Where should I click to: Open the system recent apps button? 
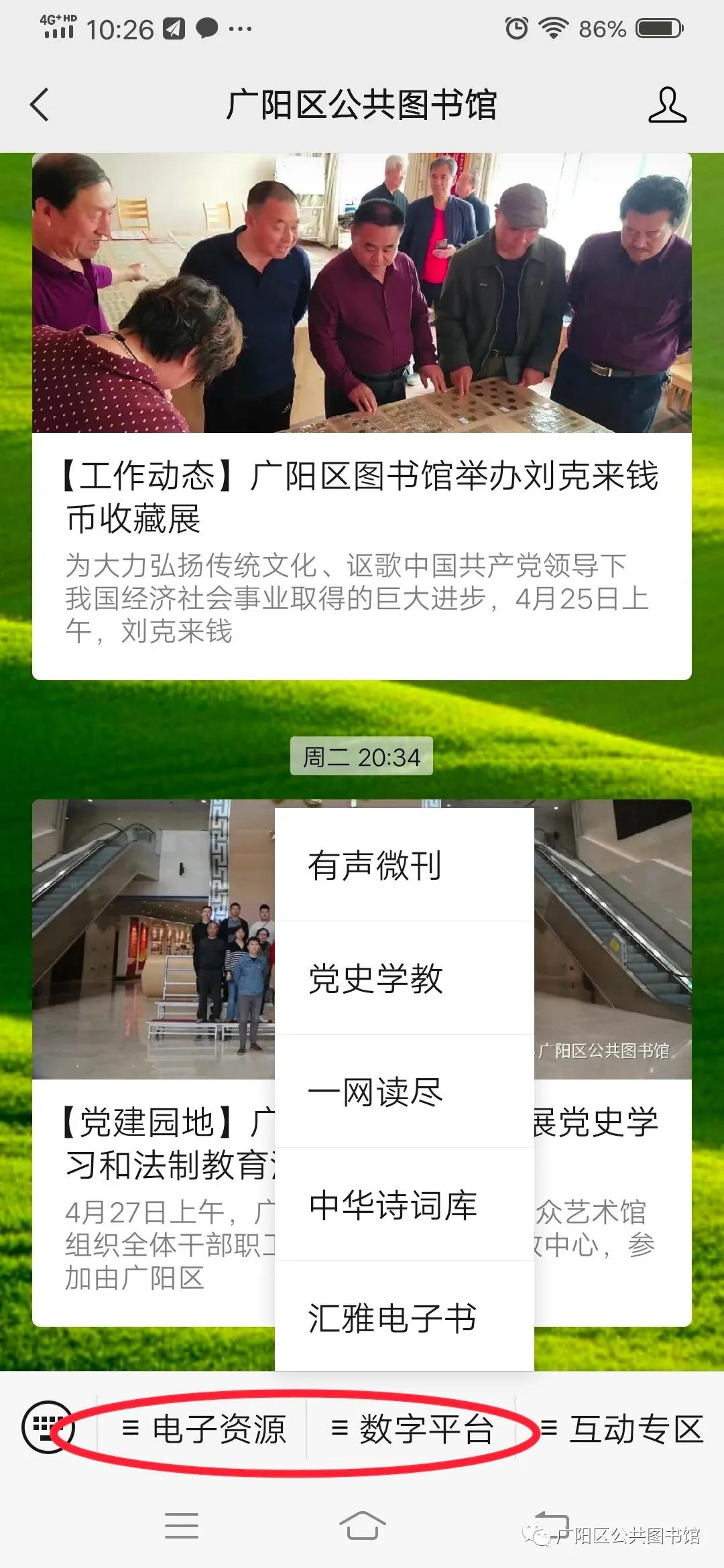pyautogui.click(x=181, y=1525)
